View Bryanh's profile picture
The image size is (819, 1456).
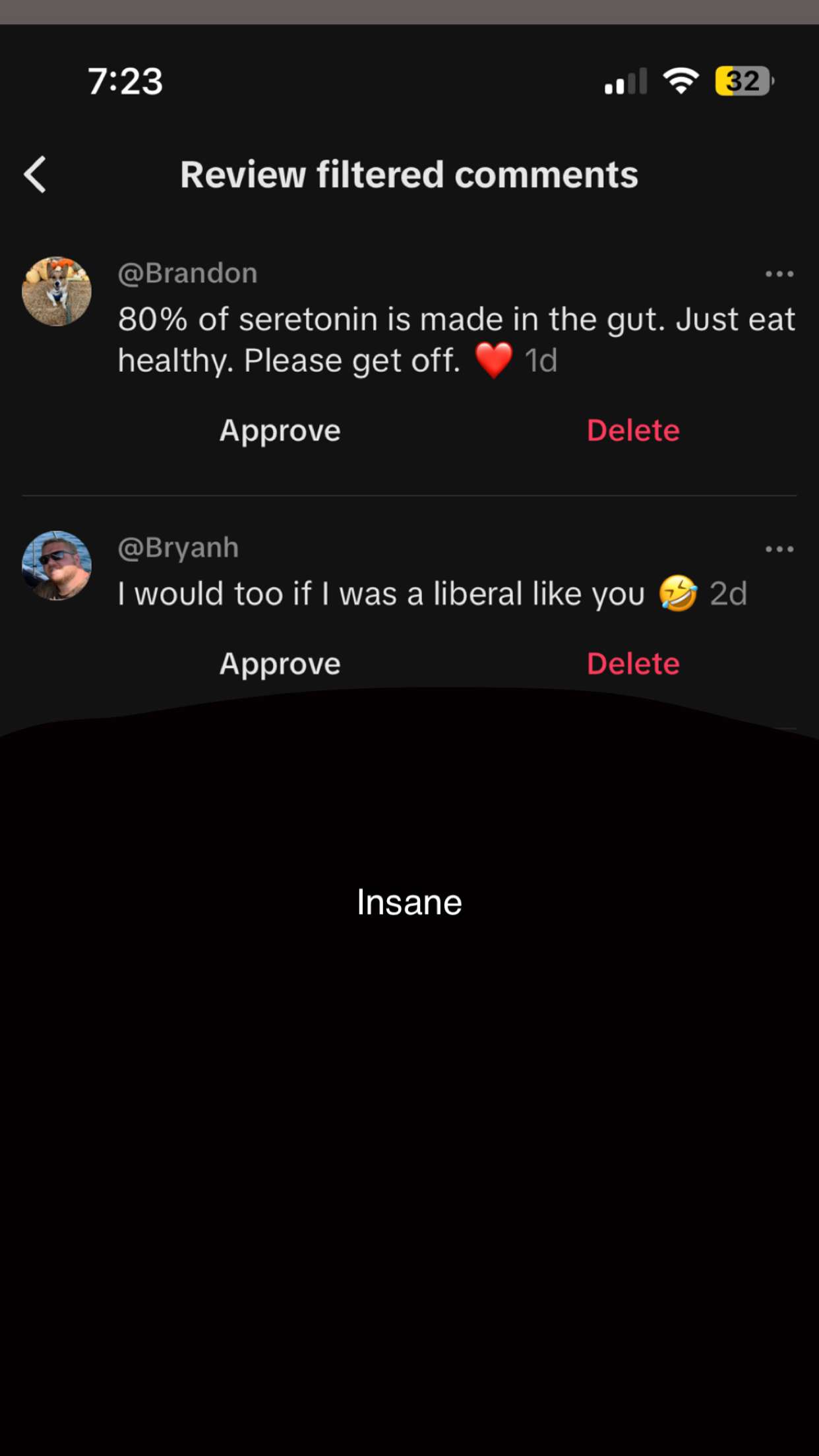tap(57, 566)
